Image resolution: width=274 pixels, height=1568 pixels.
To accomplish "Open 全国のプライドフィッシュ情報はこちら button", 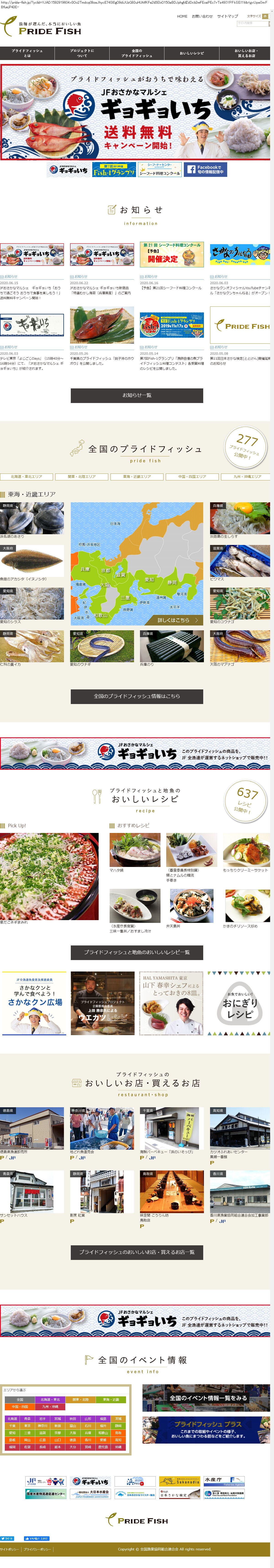I will point(136,696).
